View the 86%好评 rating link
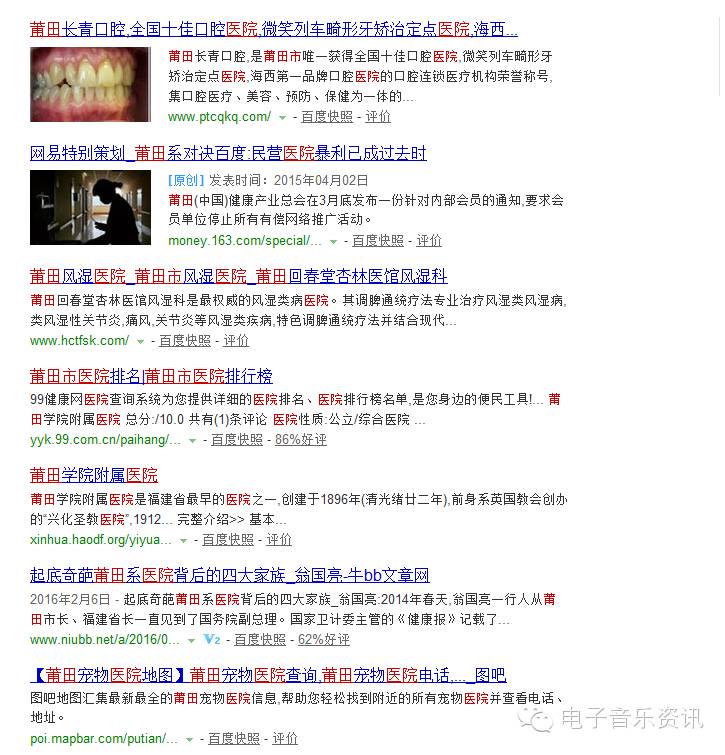725x755 pixels. tap(301, 439)
